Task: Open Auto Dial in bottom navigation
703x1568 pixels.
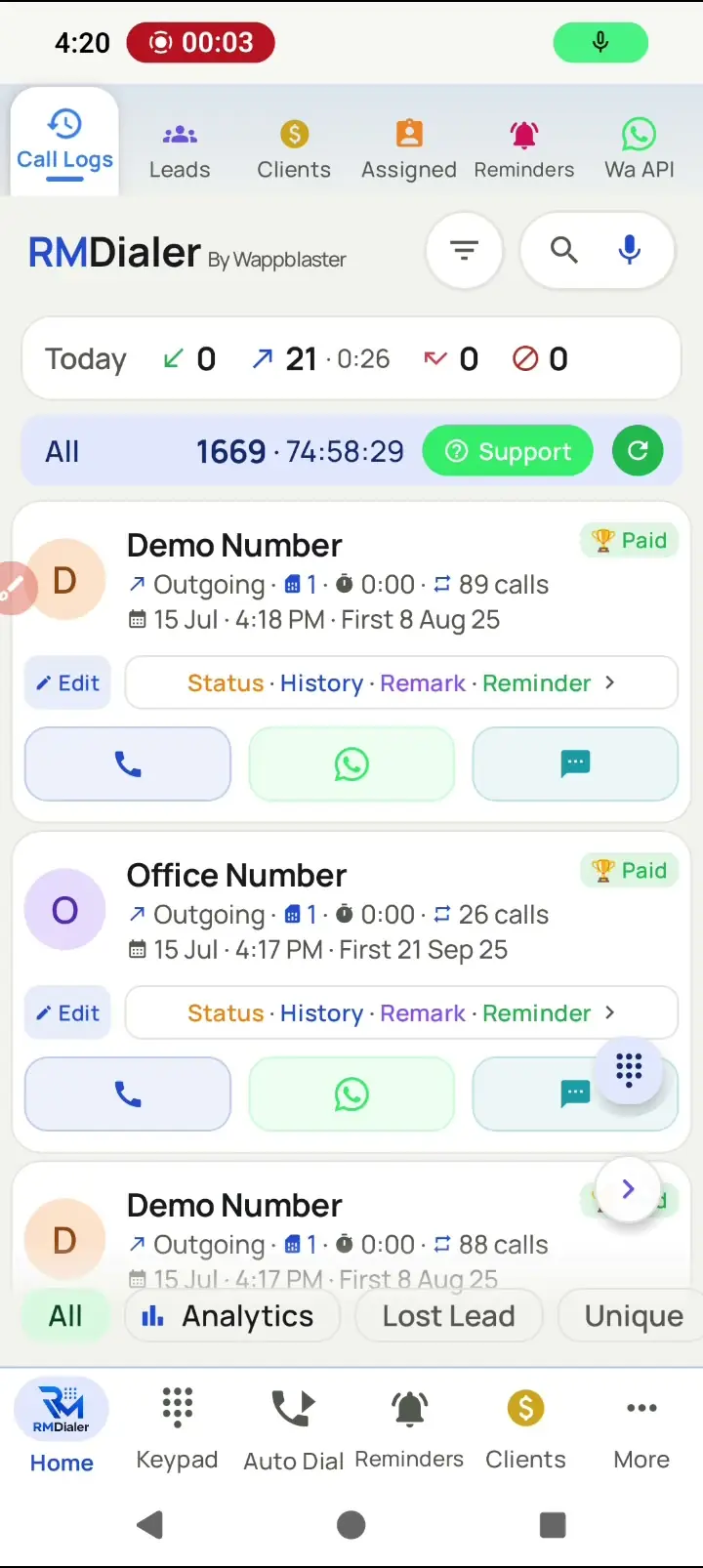Action: [294, 1427]
